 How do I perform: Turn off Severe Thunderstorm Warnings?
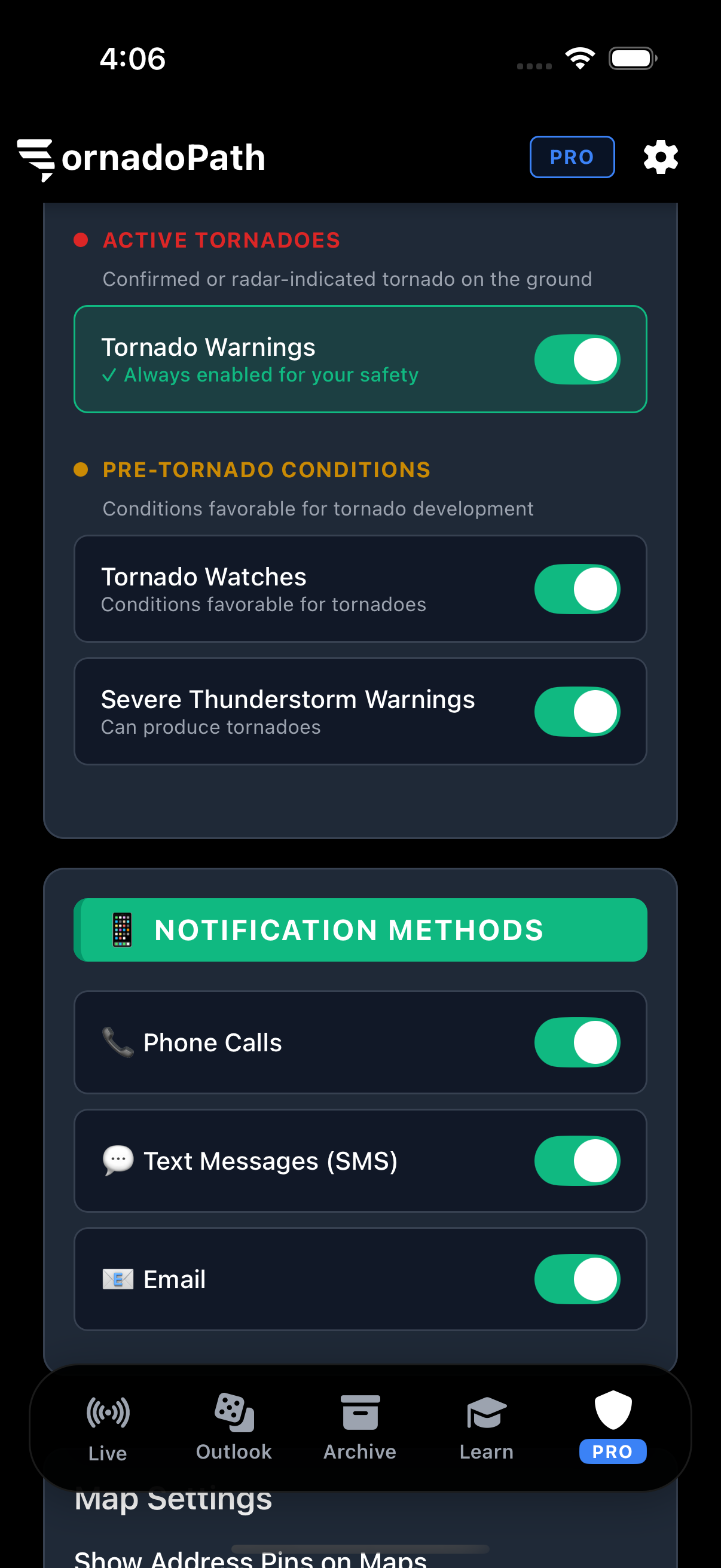577,711
